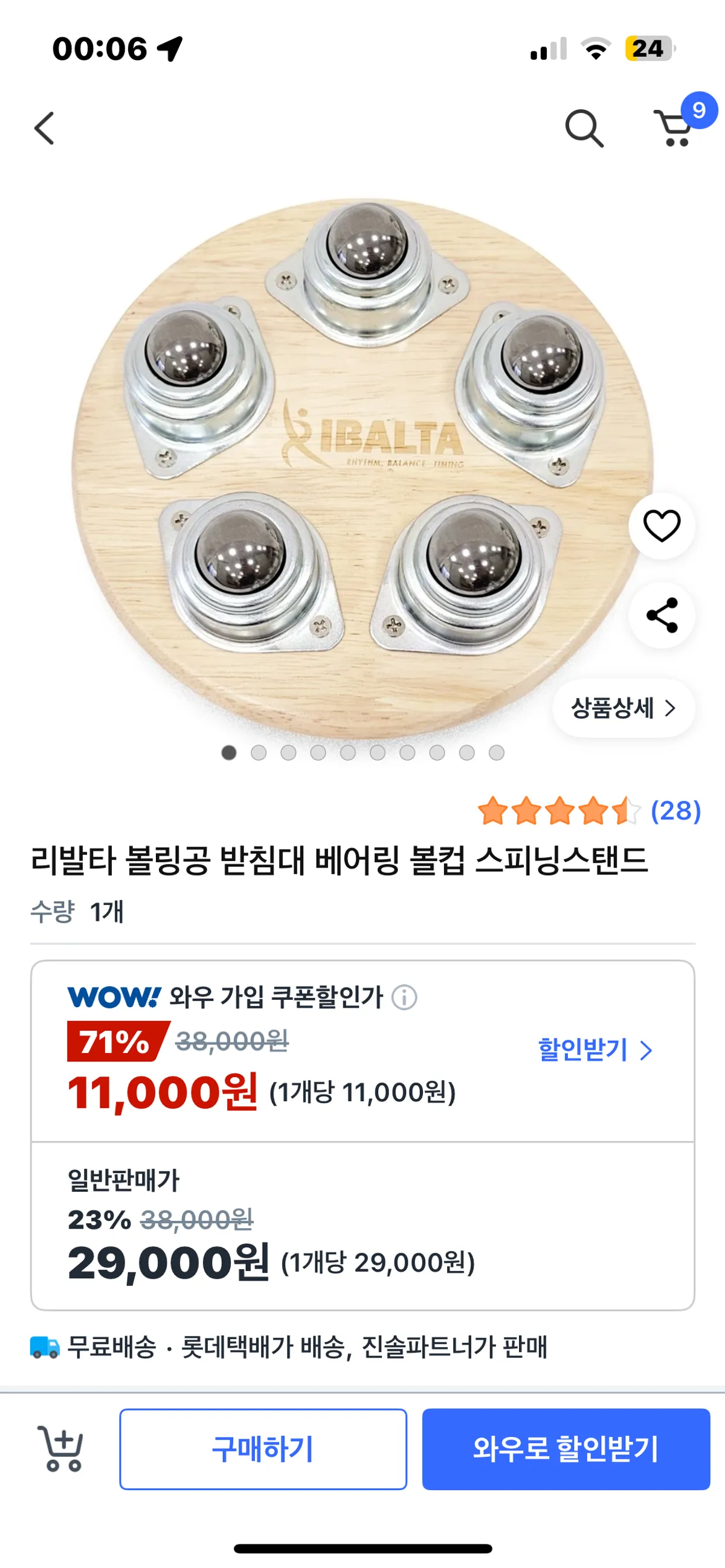View the 28 star-rating reviews
725x1568 pixels.
click(x=589, y=811)
